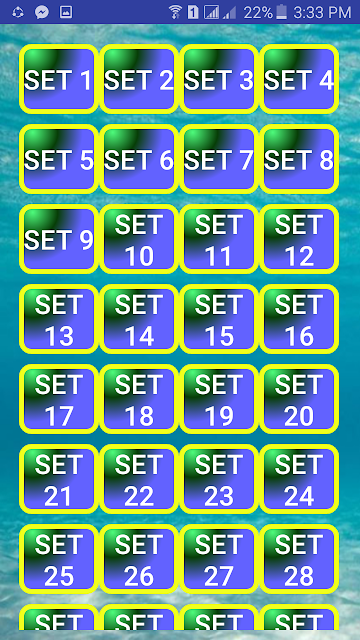
Task: Open SET 5
Action: tap(59, 159)
